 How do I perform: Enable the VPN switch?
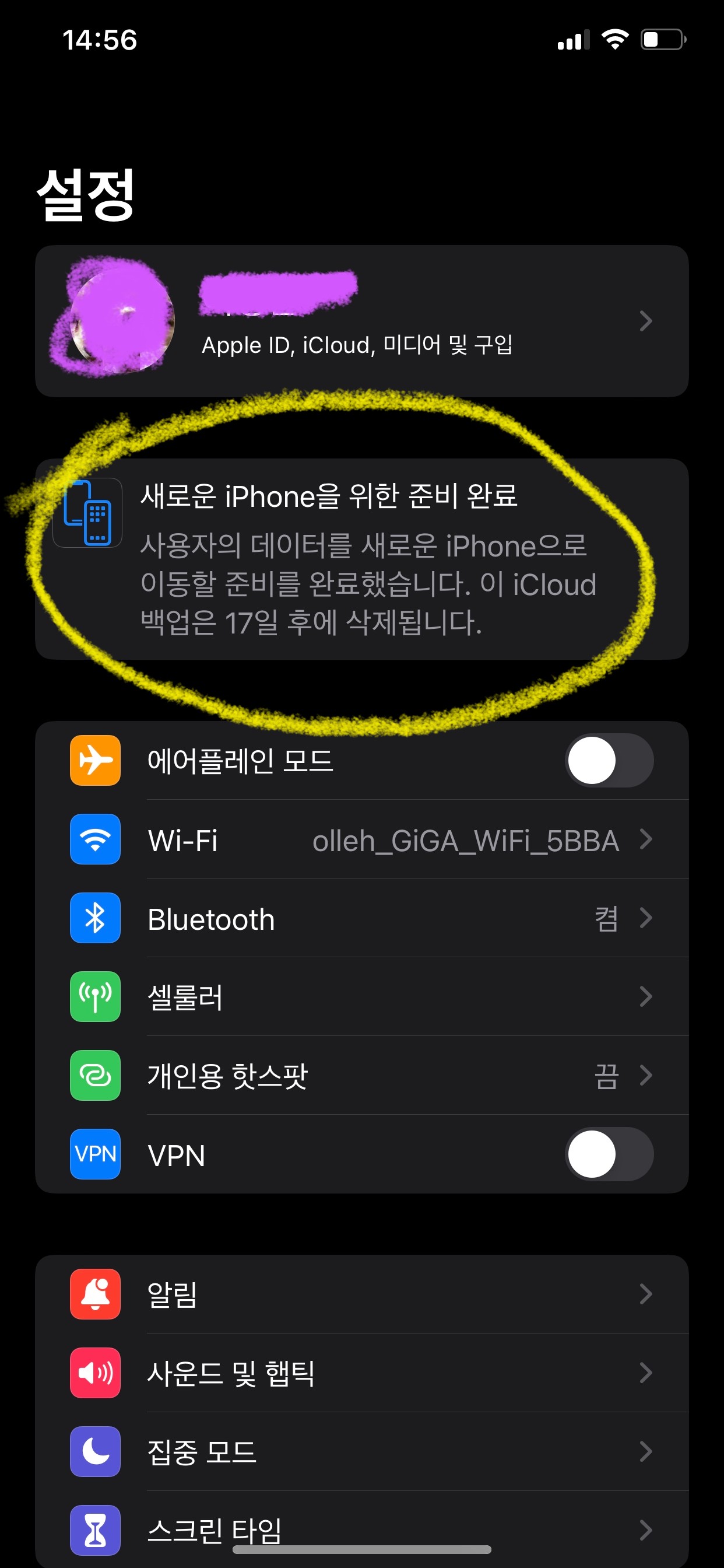[609, 1154]
